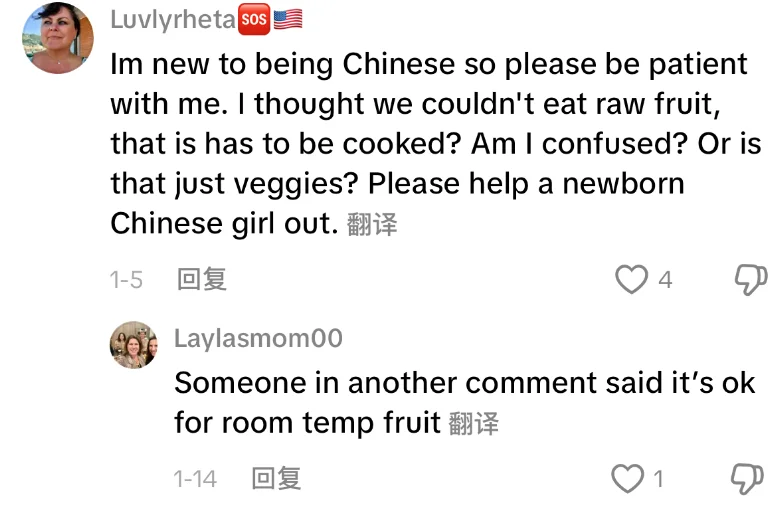Viewport: 776px width, 510px height.
Task: Translate Luvlyrheta's comment
Action: (372, 225)
